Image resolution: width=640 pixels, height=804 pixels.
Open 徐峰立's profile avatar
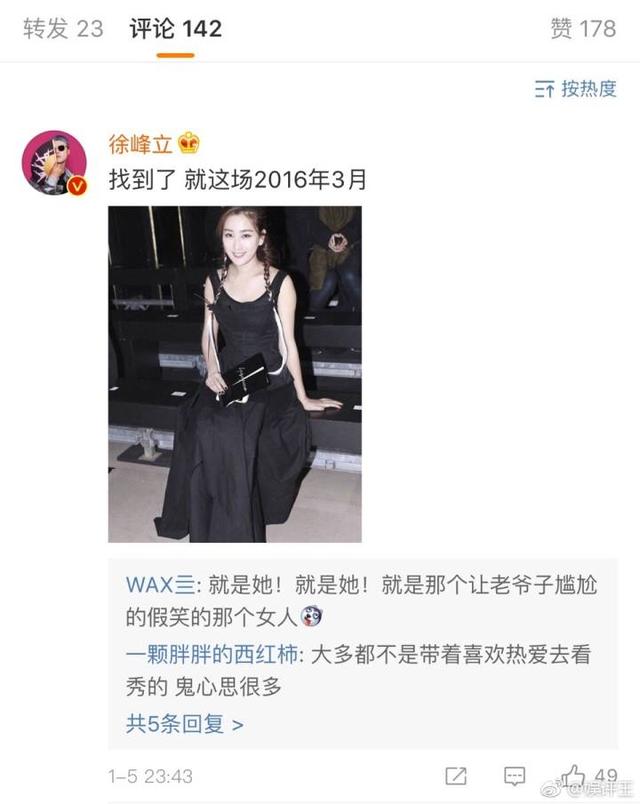(53, 159)
